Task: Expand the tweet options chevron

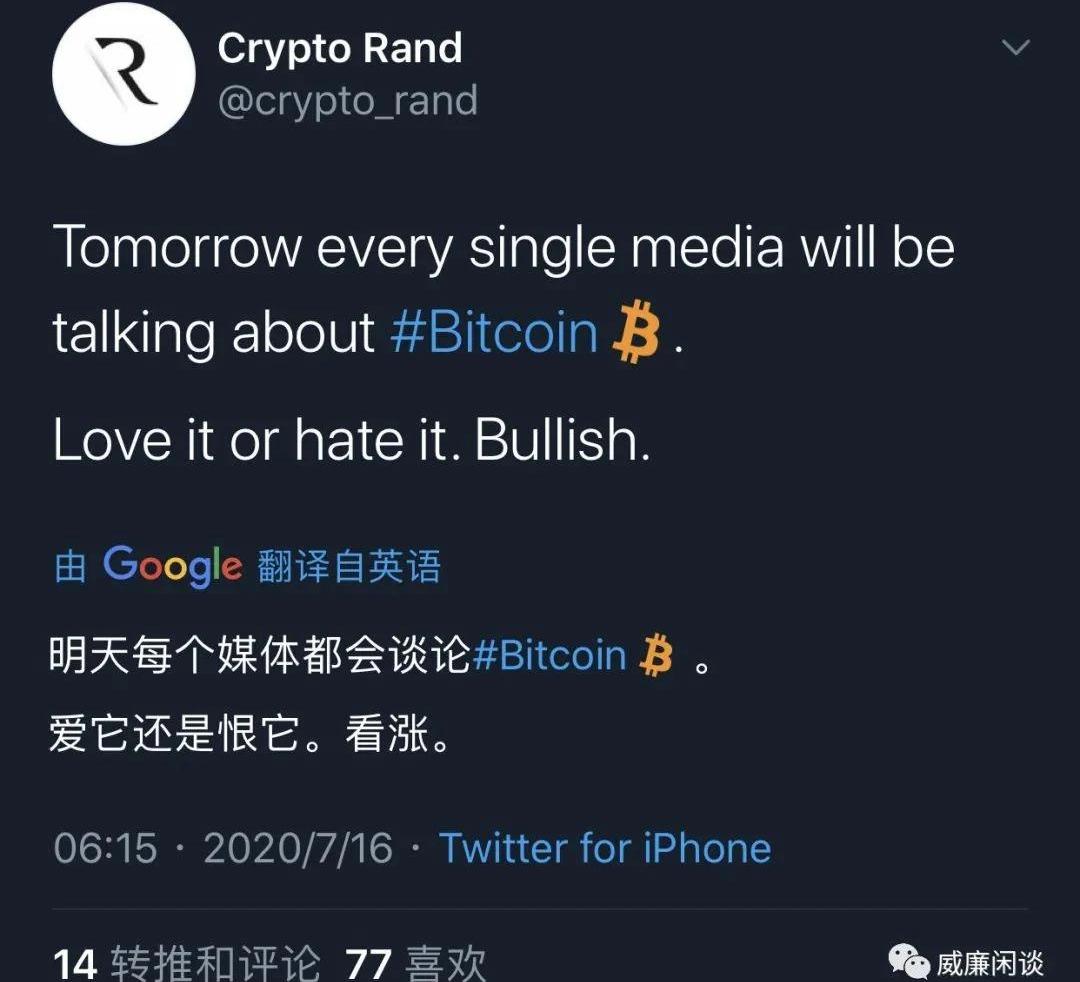Action: point(1016,48)
